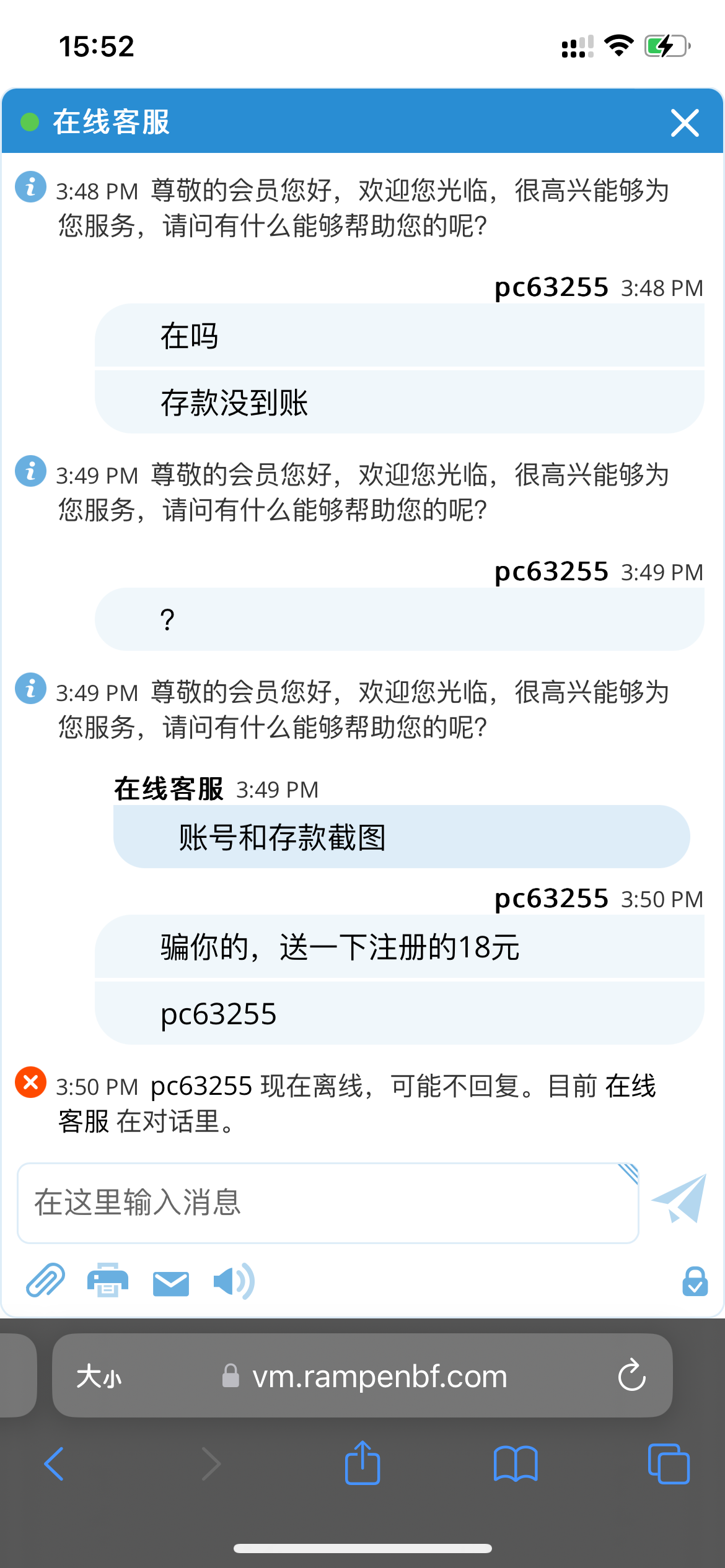Focus the 在这里输入消息 message field

tap(327, 1203)
